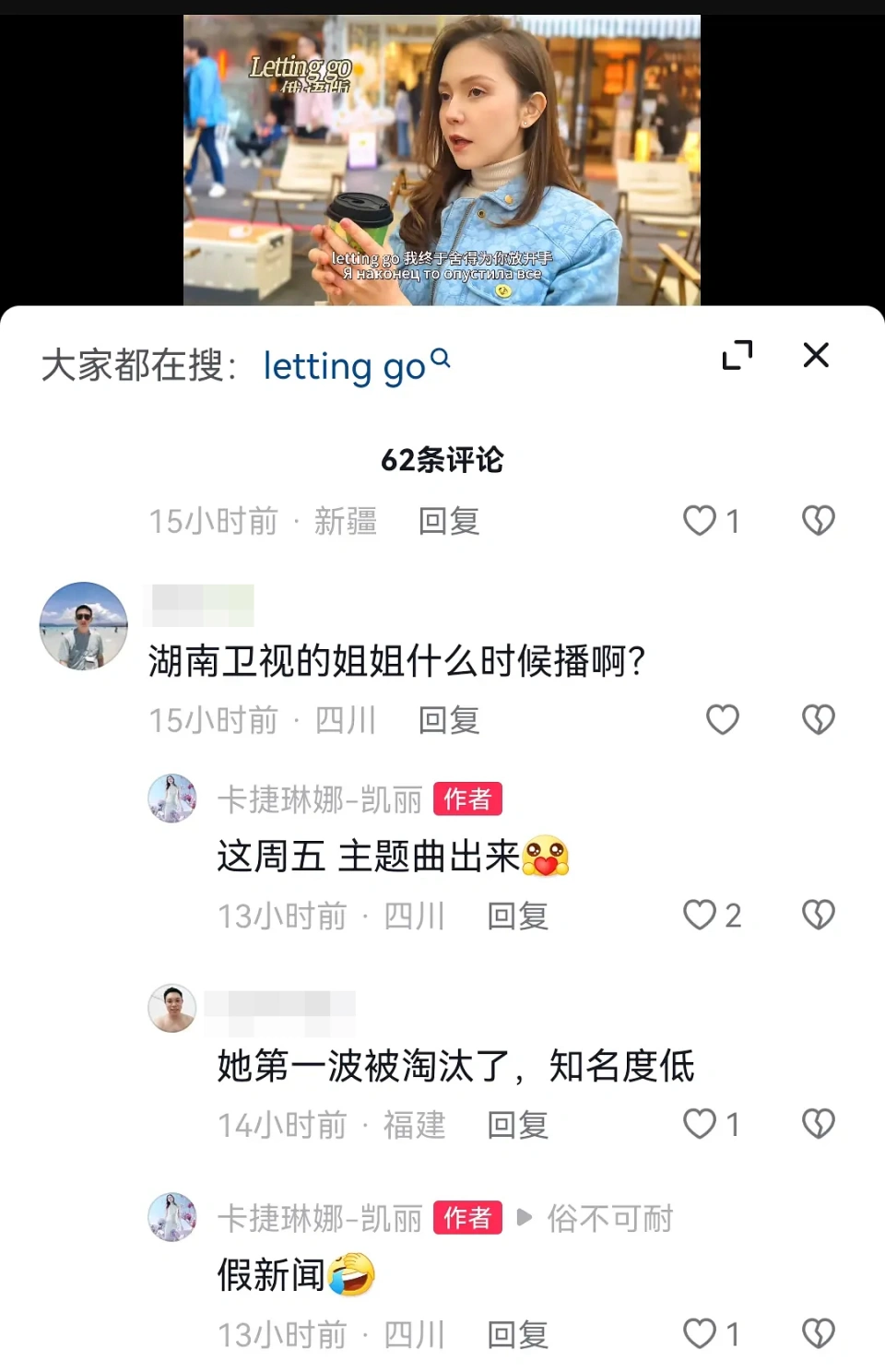Like the top comment from 新疆
The image size is (885, 1372).
click(x=701, y=521)
